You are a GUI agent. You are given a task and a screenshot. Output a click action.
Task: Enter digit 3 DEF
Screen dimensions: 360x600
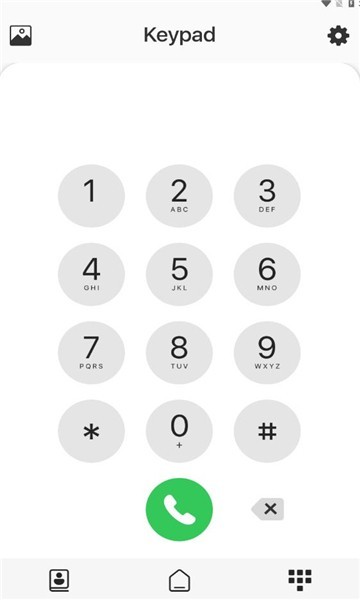coord(267,196)
